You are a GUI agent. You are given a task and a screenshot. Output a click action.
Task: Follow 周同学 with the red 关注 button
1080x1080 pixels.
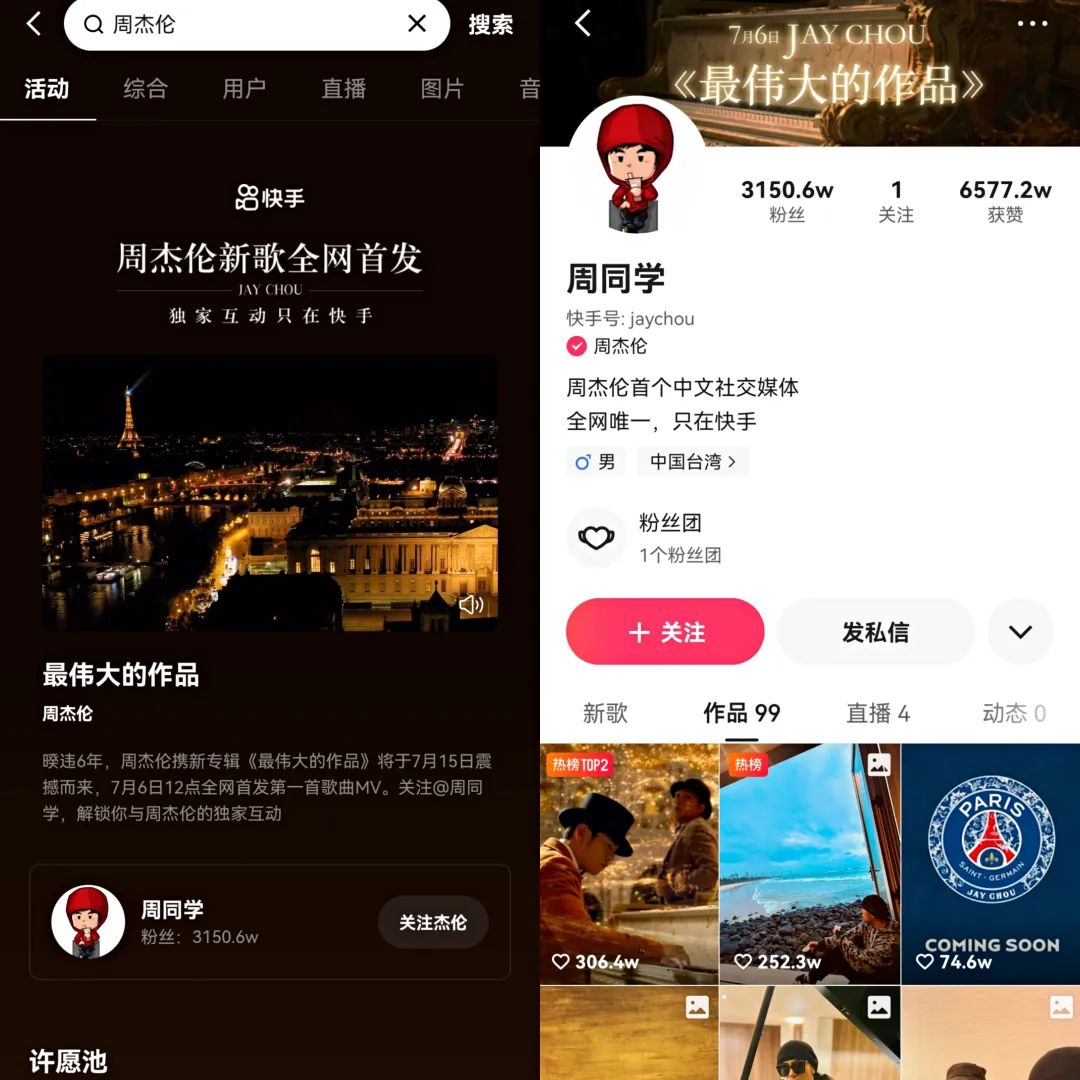coord(665,632)
